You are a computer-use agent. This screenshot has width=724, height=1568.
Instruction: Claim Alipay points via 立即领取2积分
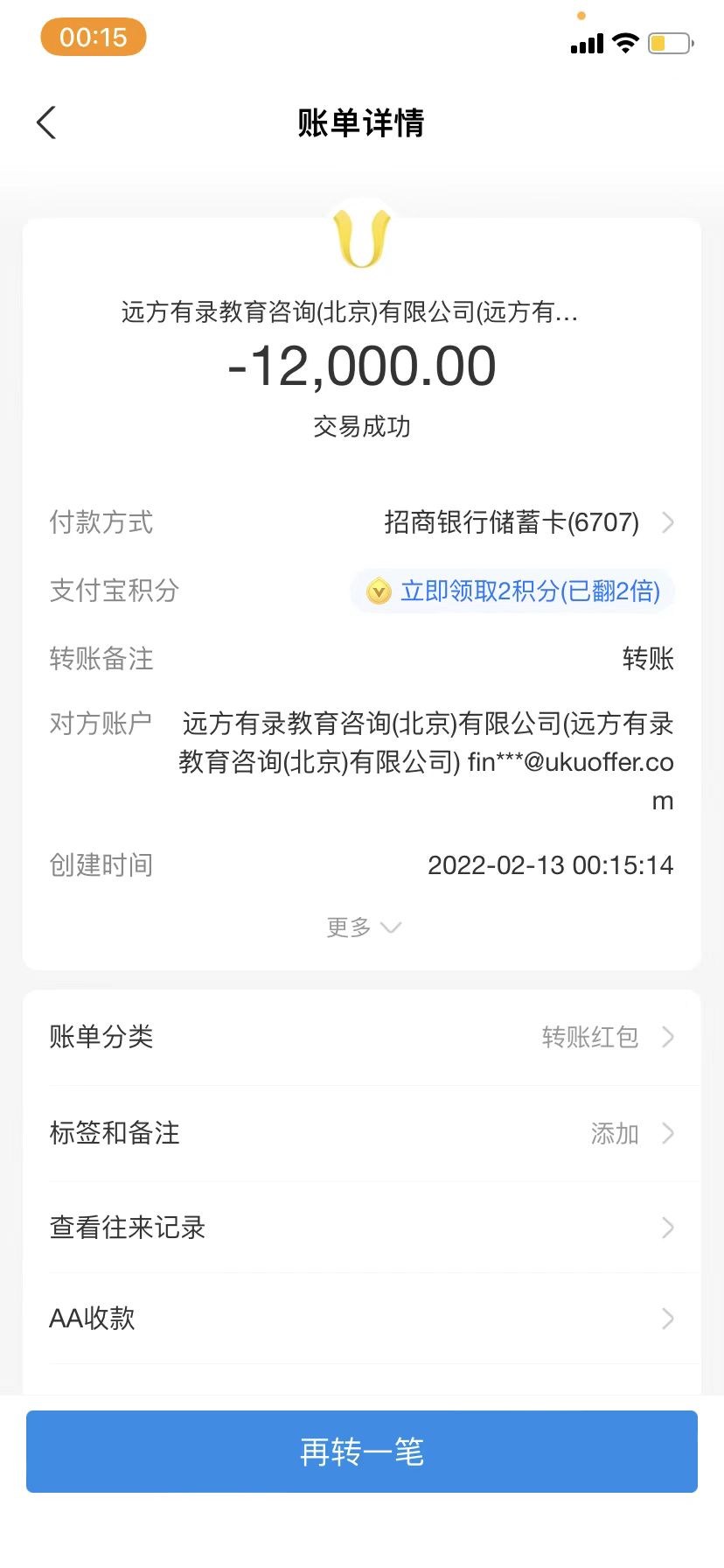(513, 591)
